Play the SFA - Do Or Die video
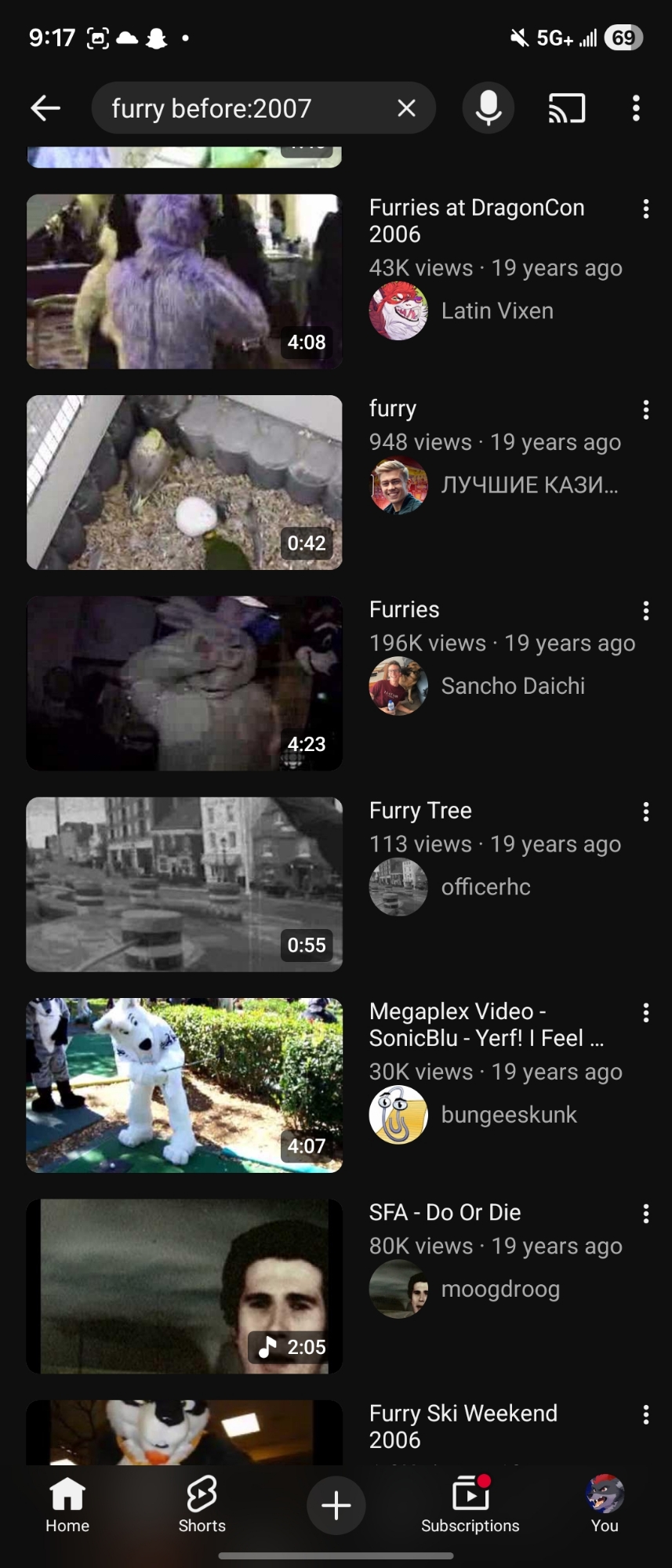The image size is (672, 1568). click(184, 1286)
